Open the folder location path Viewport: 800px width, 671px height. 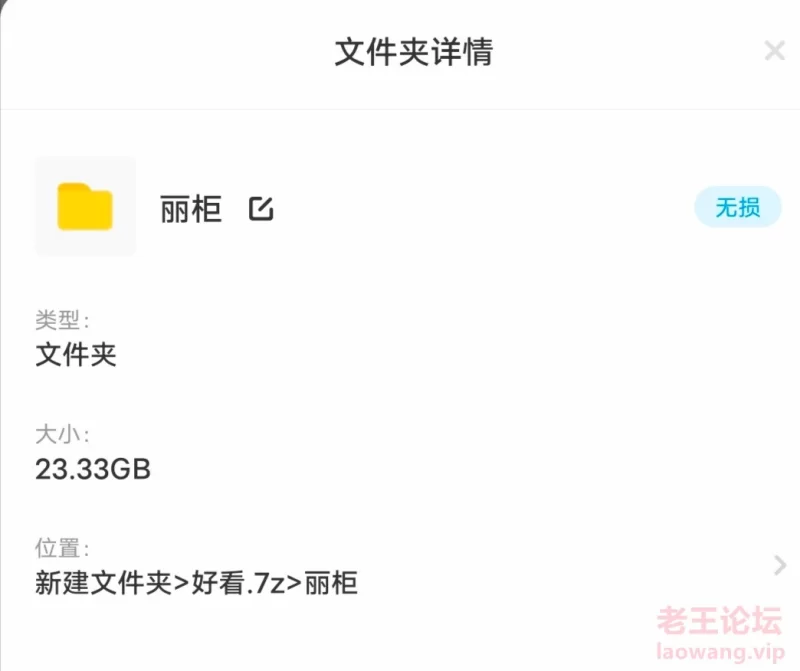(780, 566)
